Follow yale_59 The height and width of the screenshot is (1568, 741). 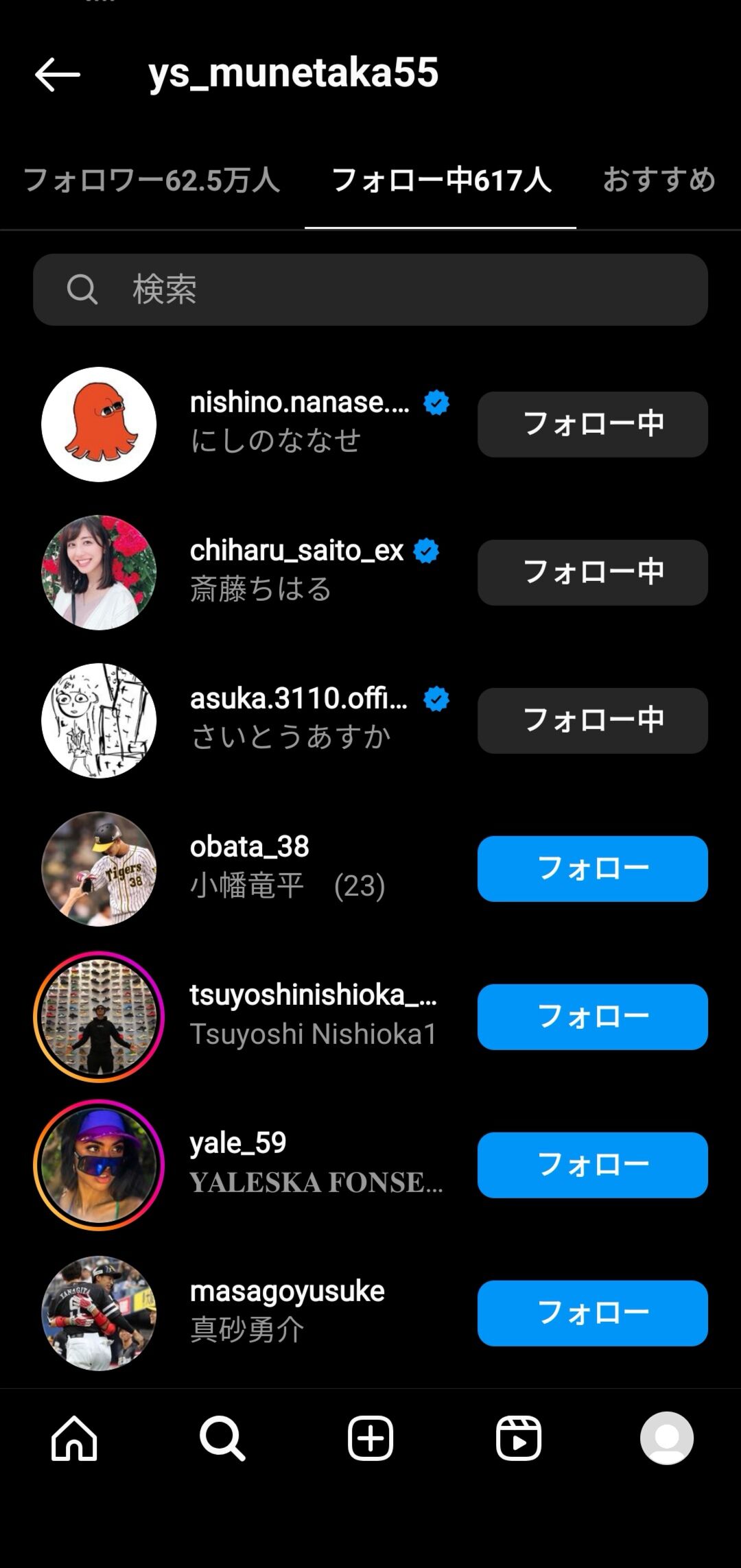(592, 1165)
